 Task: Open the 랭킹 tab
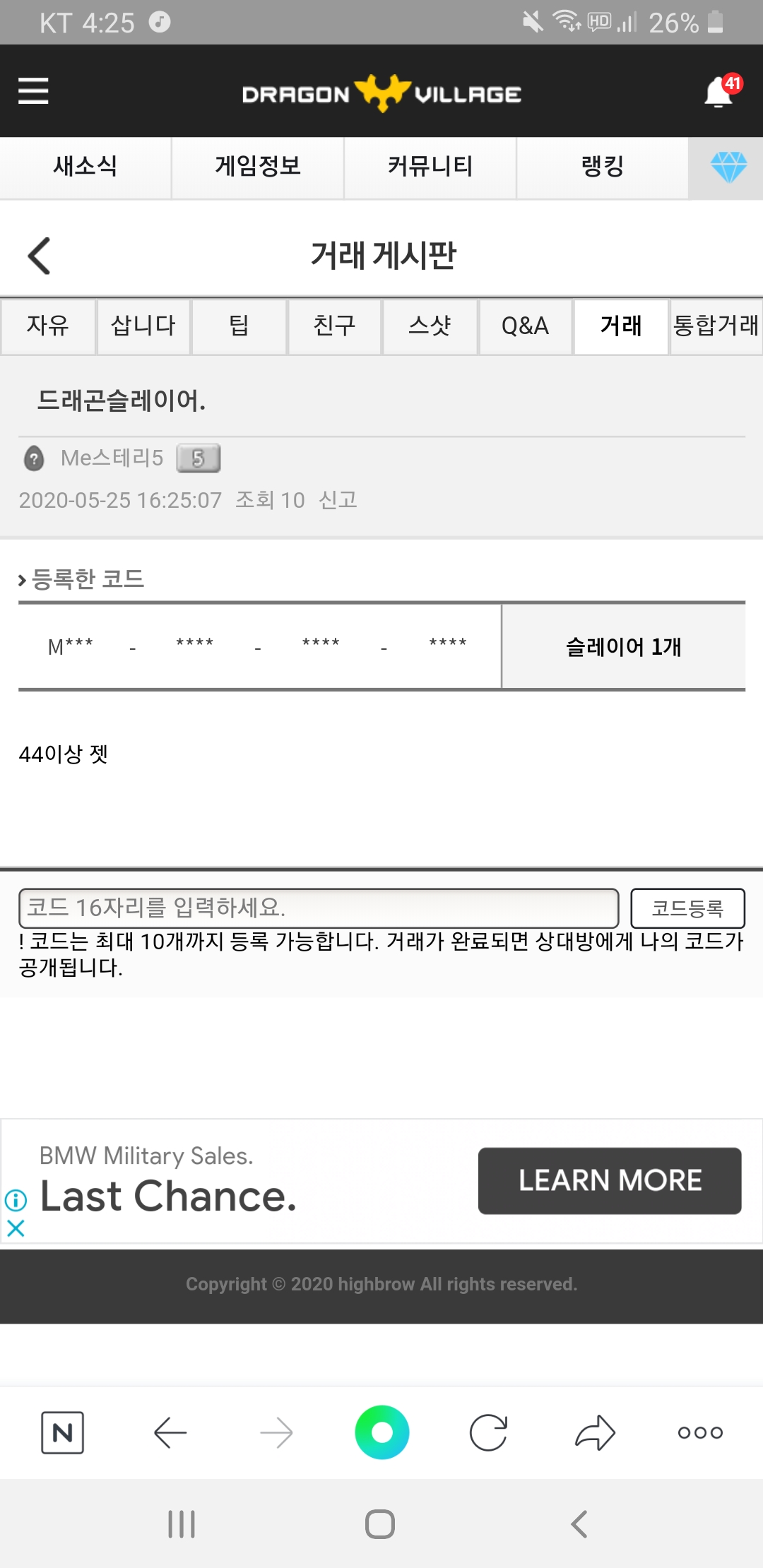pyautogui.click(x=603, y=167)
